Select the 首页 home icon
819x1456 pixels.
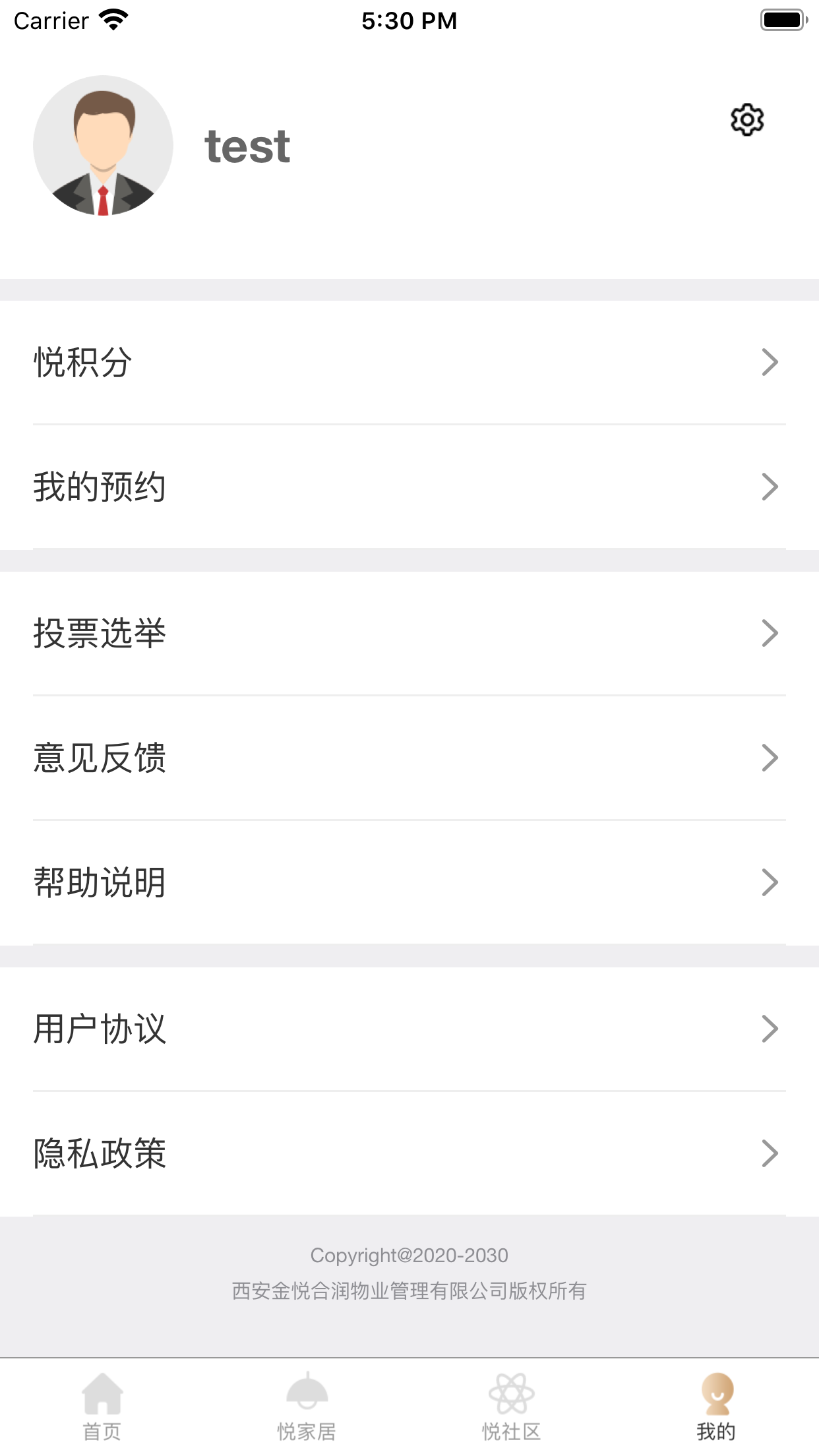pos(102,1391)
